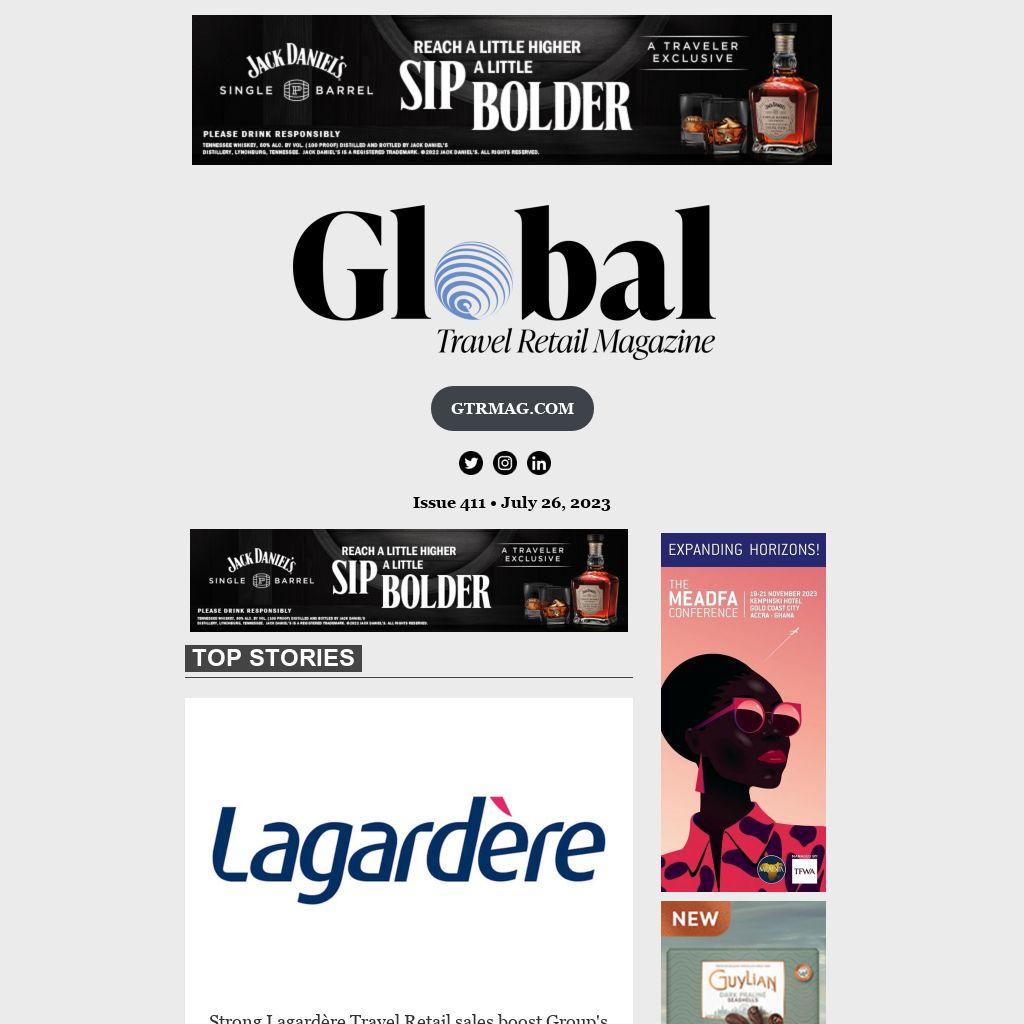The height and width of the screenshot is (1024, 1024).
Task: Tap the Jack Daniel's banner above Top Stories
Action: tap(409, 580)
